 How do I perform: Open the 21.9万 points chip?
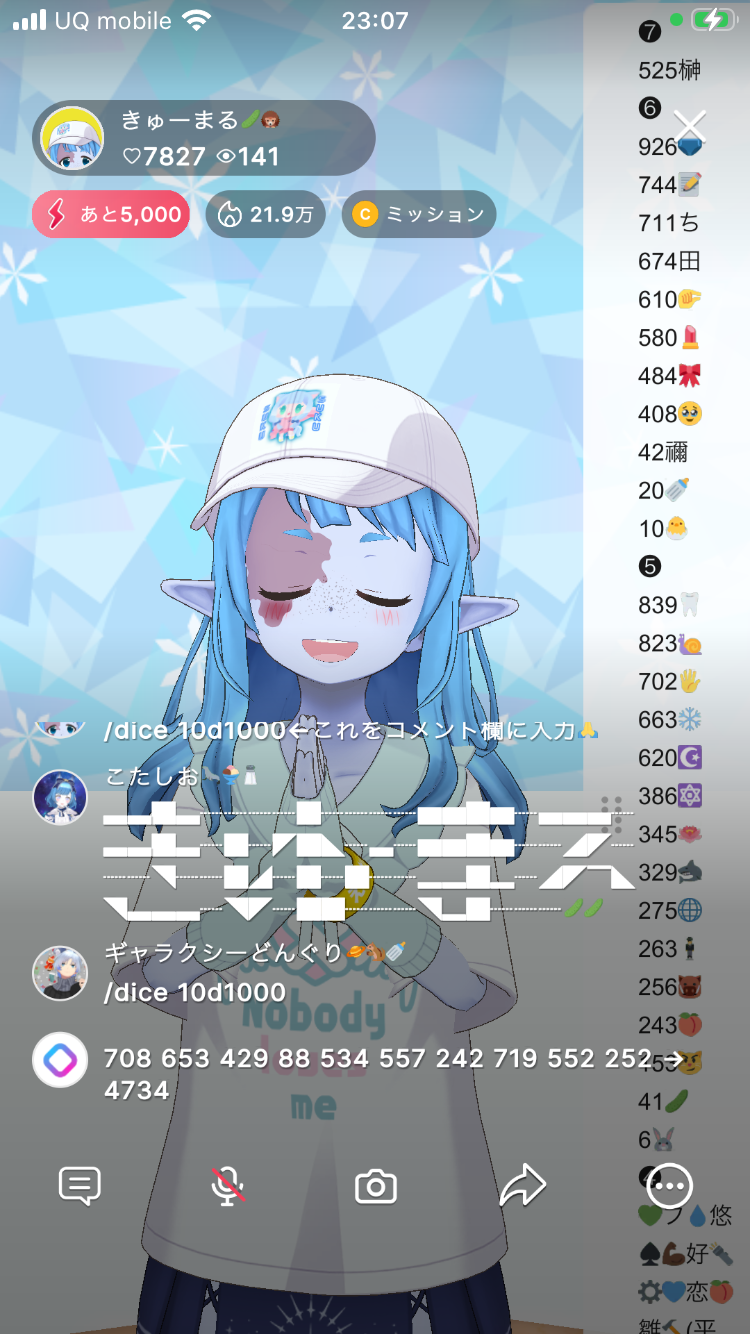[265, 214]
